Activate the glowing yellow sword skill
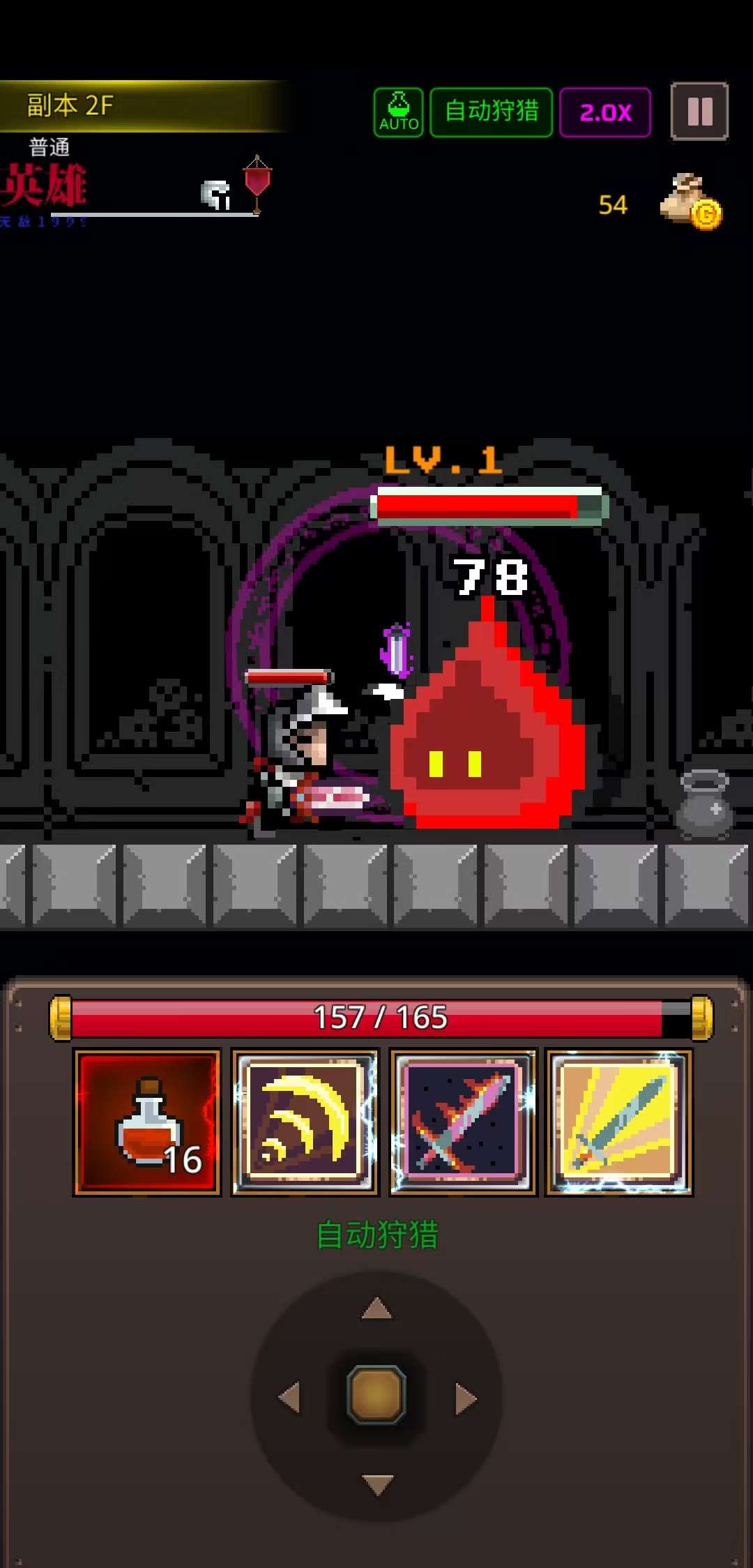 (x=619, y=1122)
